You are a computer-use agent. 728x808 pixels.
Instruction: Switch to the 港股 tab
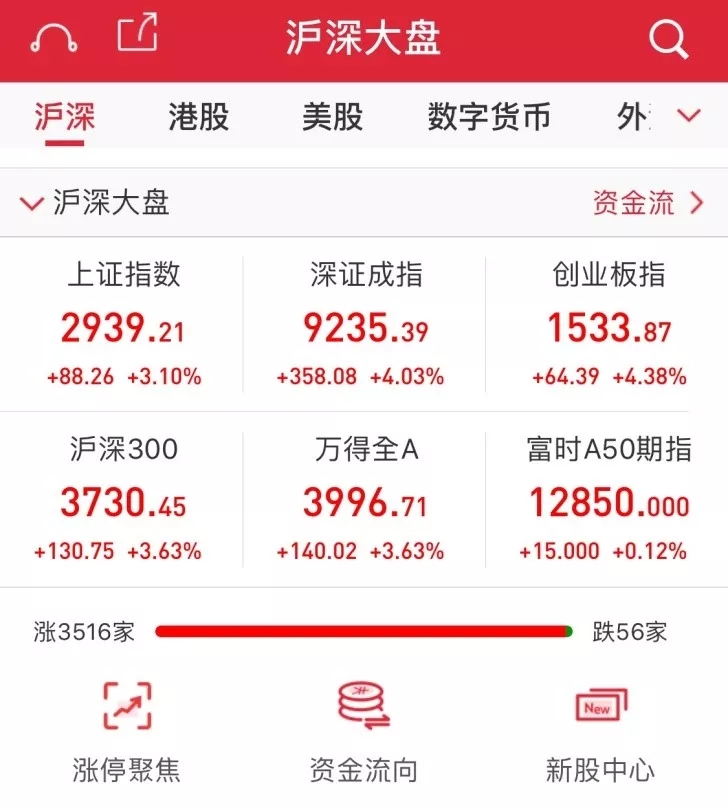198,117
